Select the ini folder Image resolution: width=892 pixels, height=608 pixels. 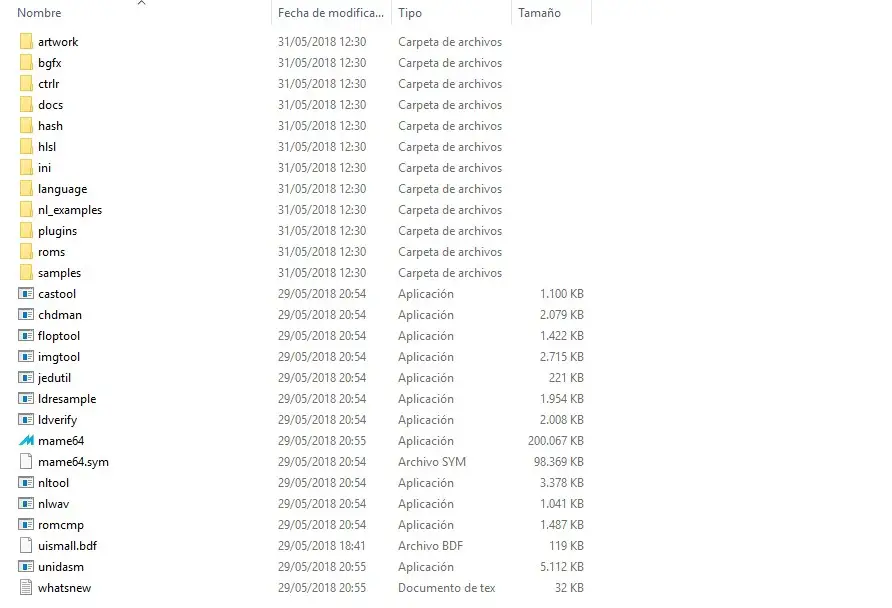[44, 168]
